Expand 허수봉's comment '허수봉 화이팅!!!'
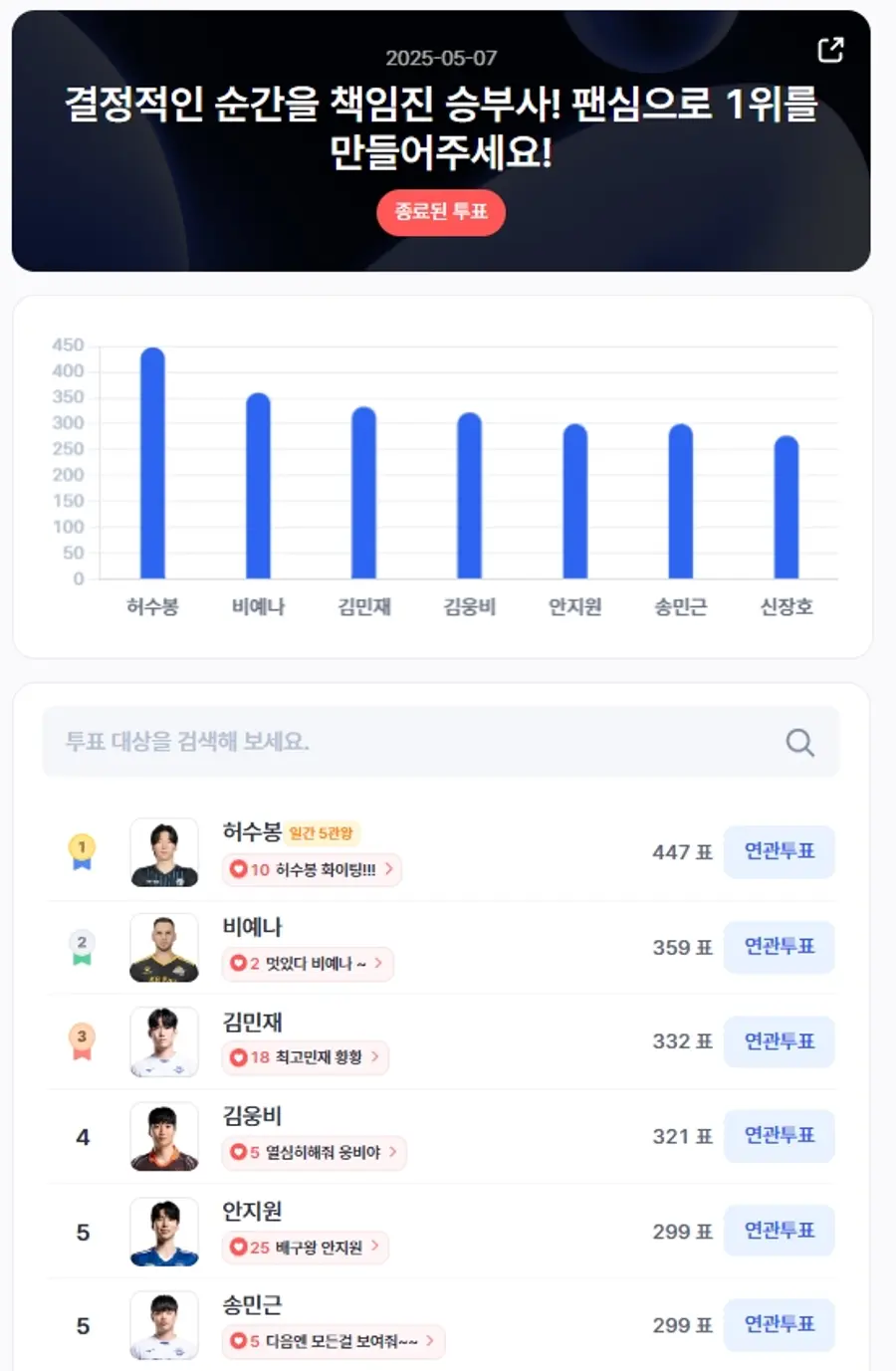This screenshot has width=896, height=1371. point(312,869)
